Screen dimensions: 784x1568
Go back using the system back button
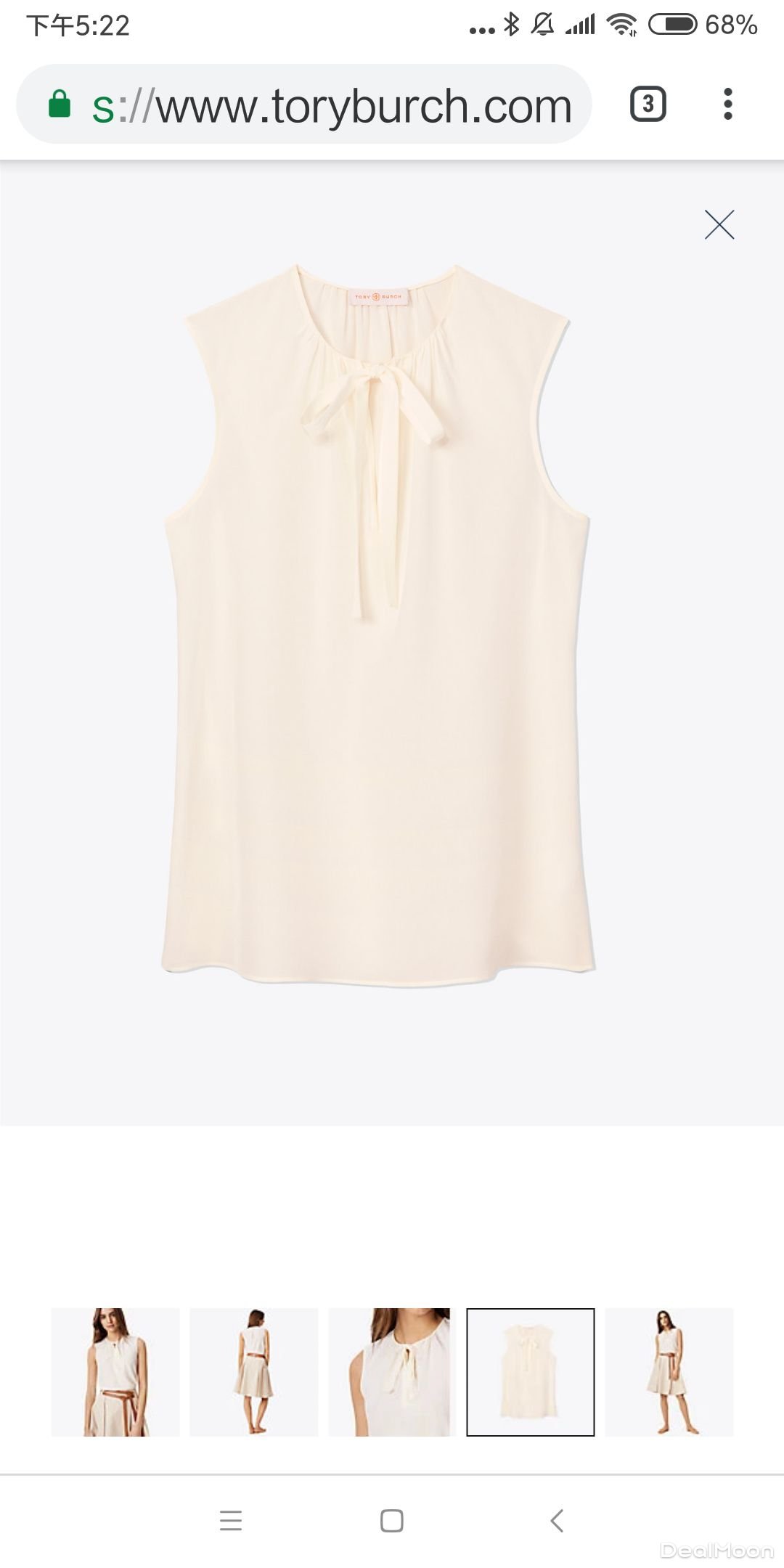(x=557, y=1520)
